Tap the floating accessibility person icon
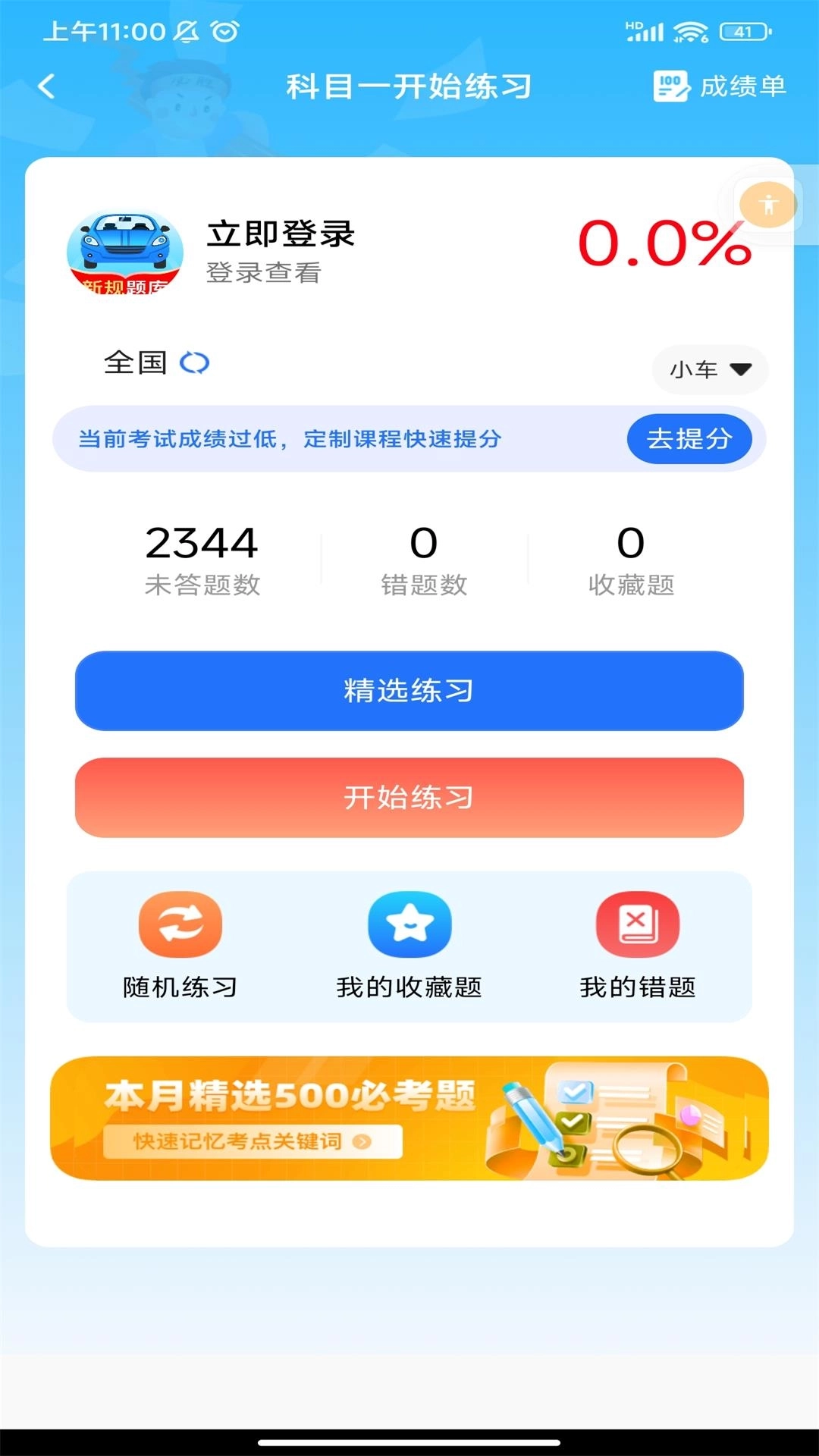This screenshot has width=819, height=1456. point(768,203)
